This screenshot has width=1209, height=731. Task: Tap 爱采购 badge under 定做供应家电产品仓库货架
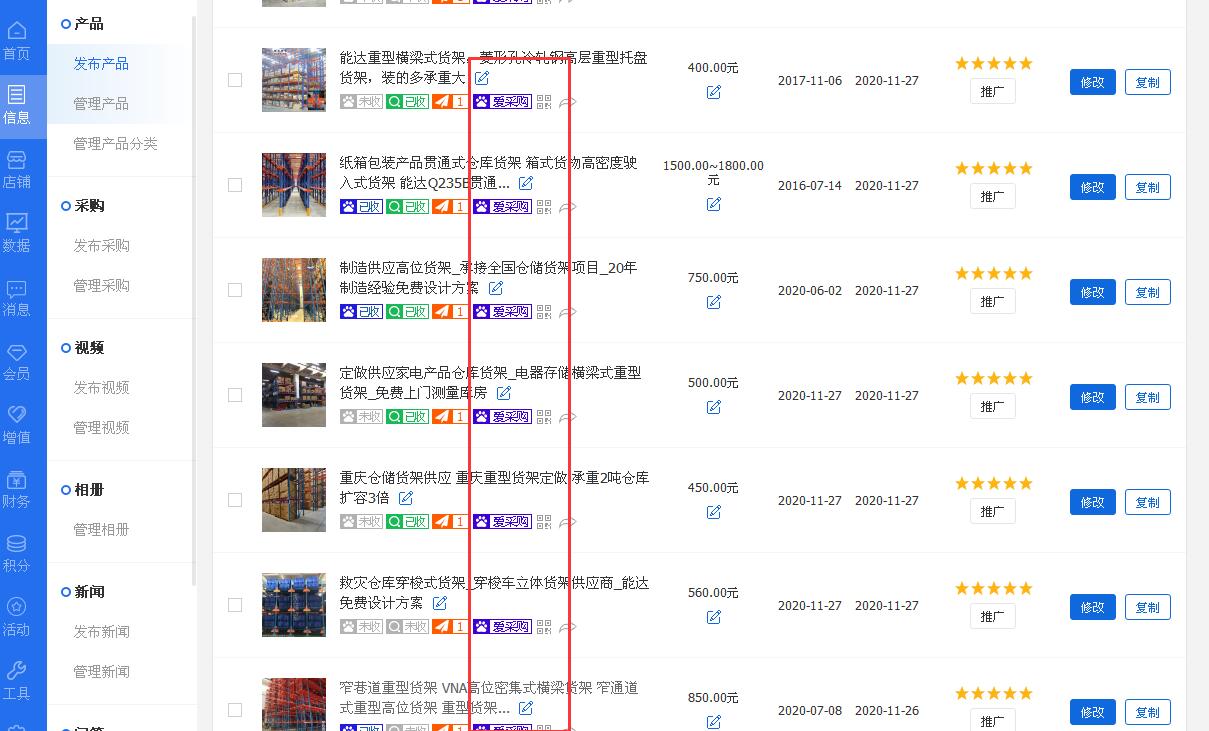click(x=502, y=417)
